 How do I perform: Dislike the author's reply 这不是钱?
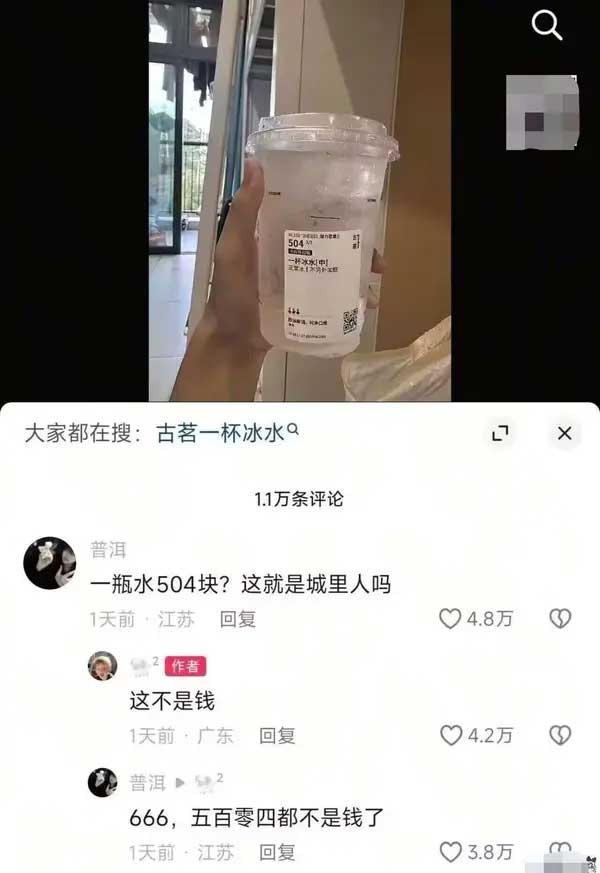(x=560, y=736)
